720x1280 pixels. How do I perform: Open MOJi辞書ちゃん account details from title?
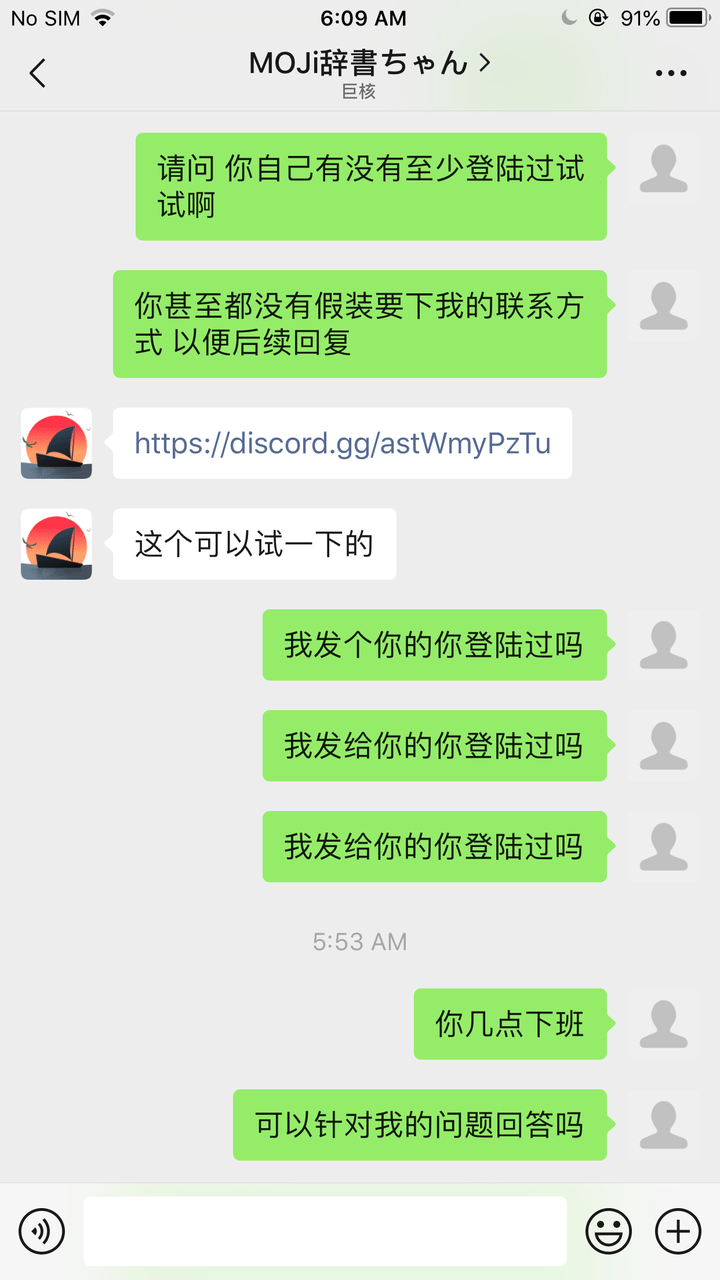[x=369, y=63]
